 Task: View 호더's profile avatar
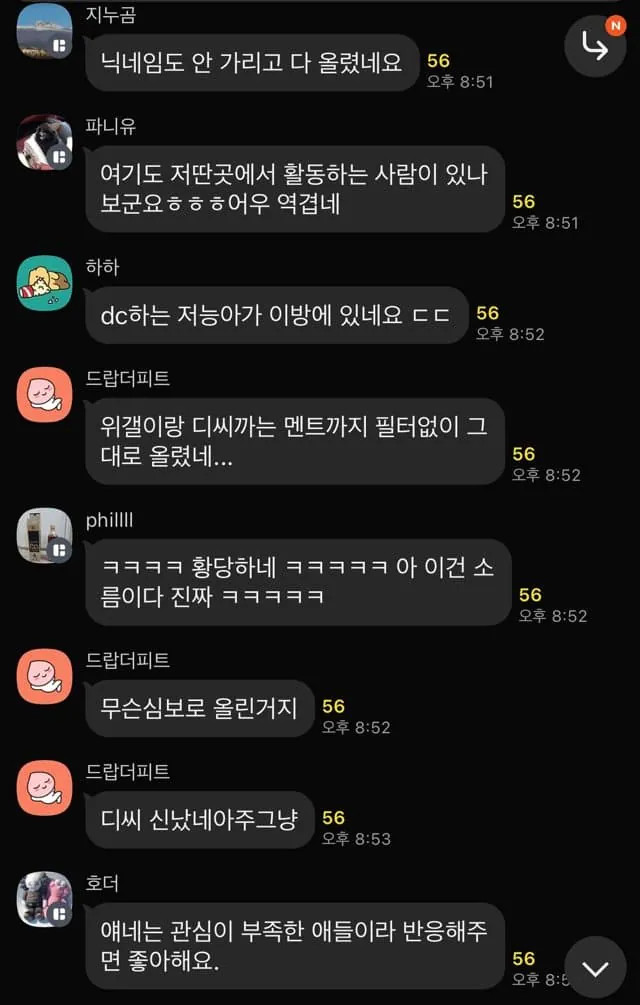point(44,899)
